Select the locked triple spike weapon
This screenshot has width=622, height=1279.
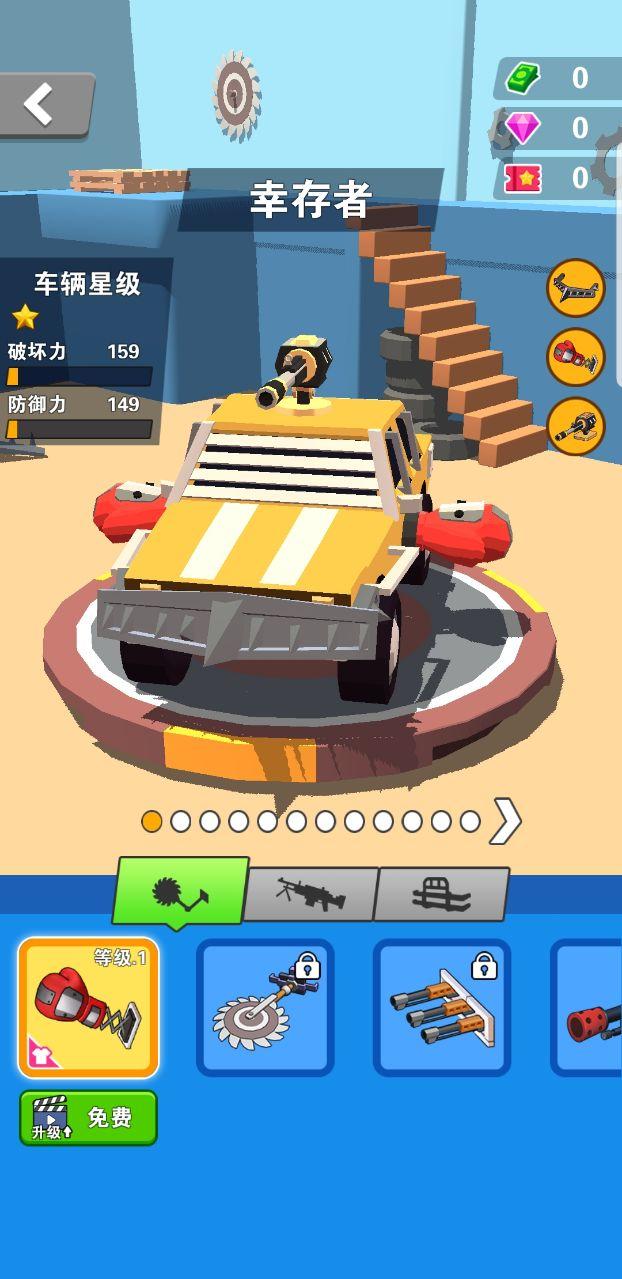[442, 1007]
